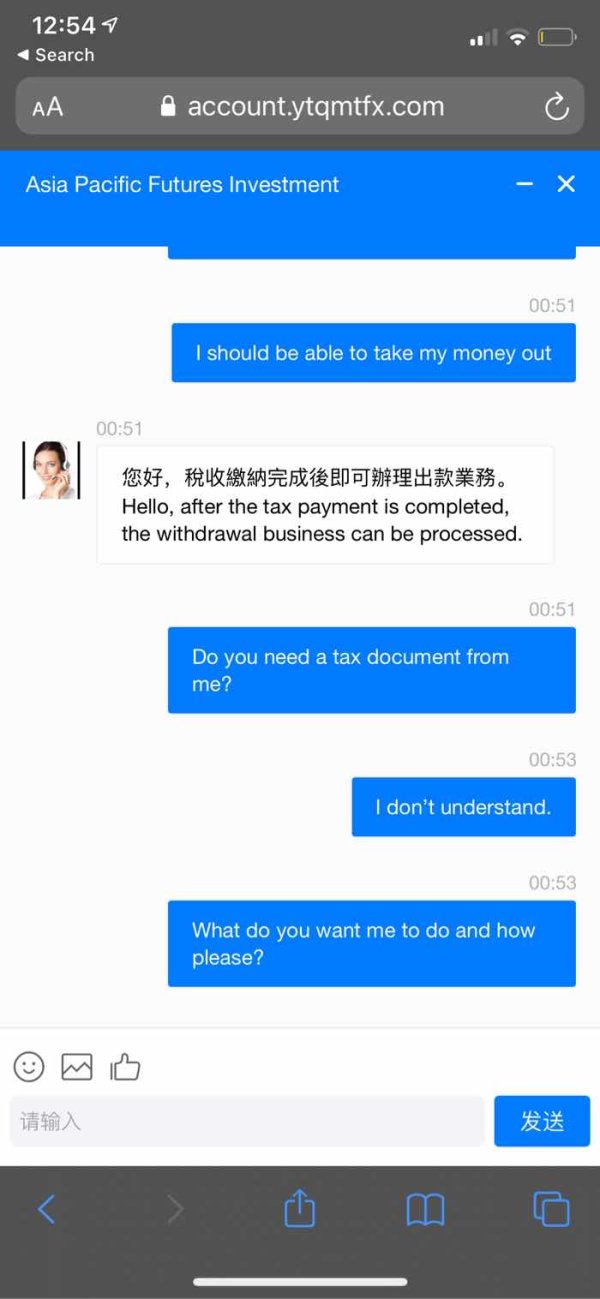Image resolution: width=600 pixels, height=1299 pixels.
Task: Open the emoji picker
Action: click(x=29, y=1067)
